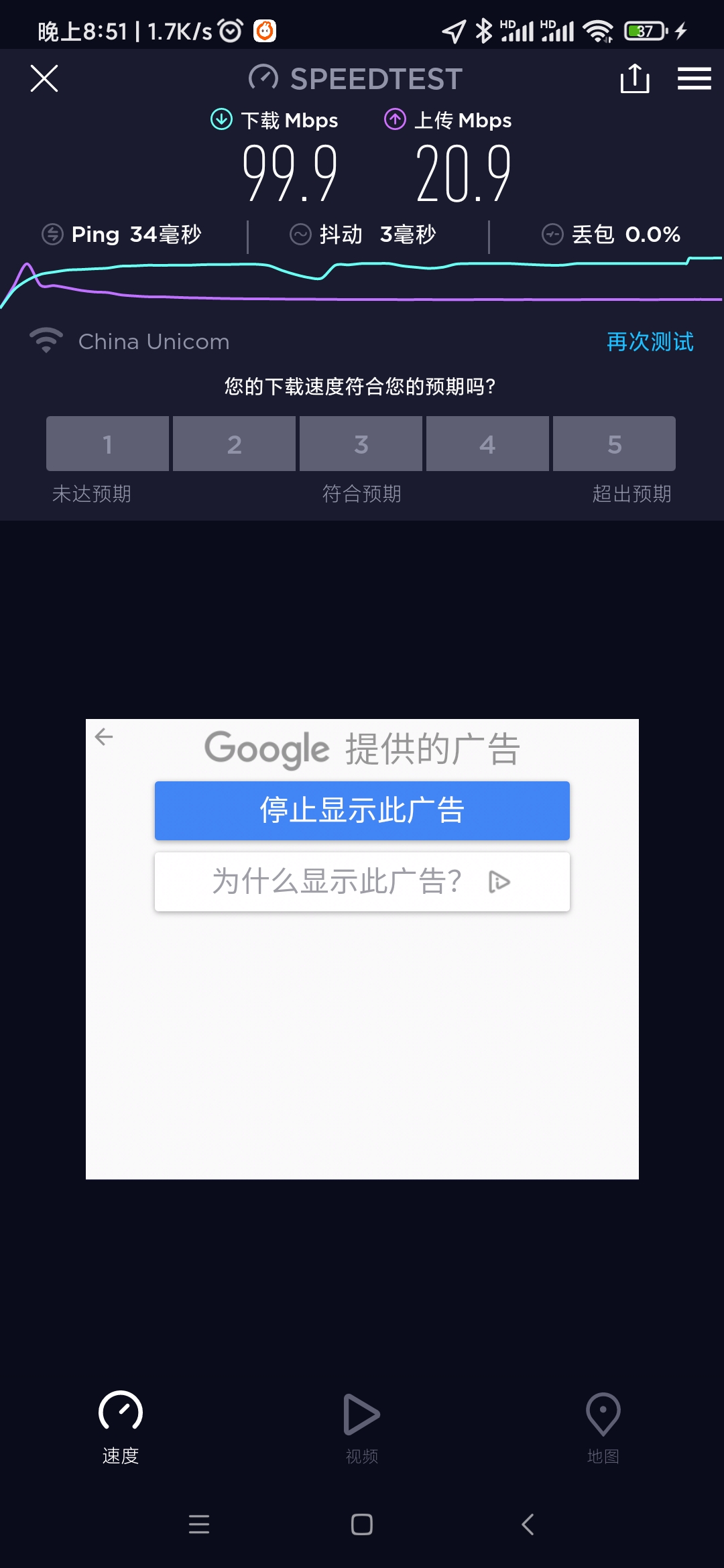This screenshot has height=1568, width=724.
Task: Tap 停止显示此广告 button
Action: pos(362,811)
